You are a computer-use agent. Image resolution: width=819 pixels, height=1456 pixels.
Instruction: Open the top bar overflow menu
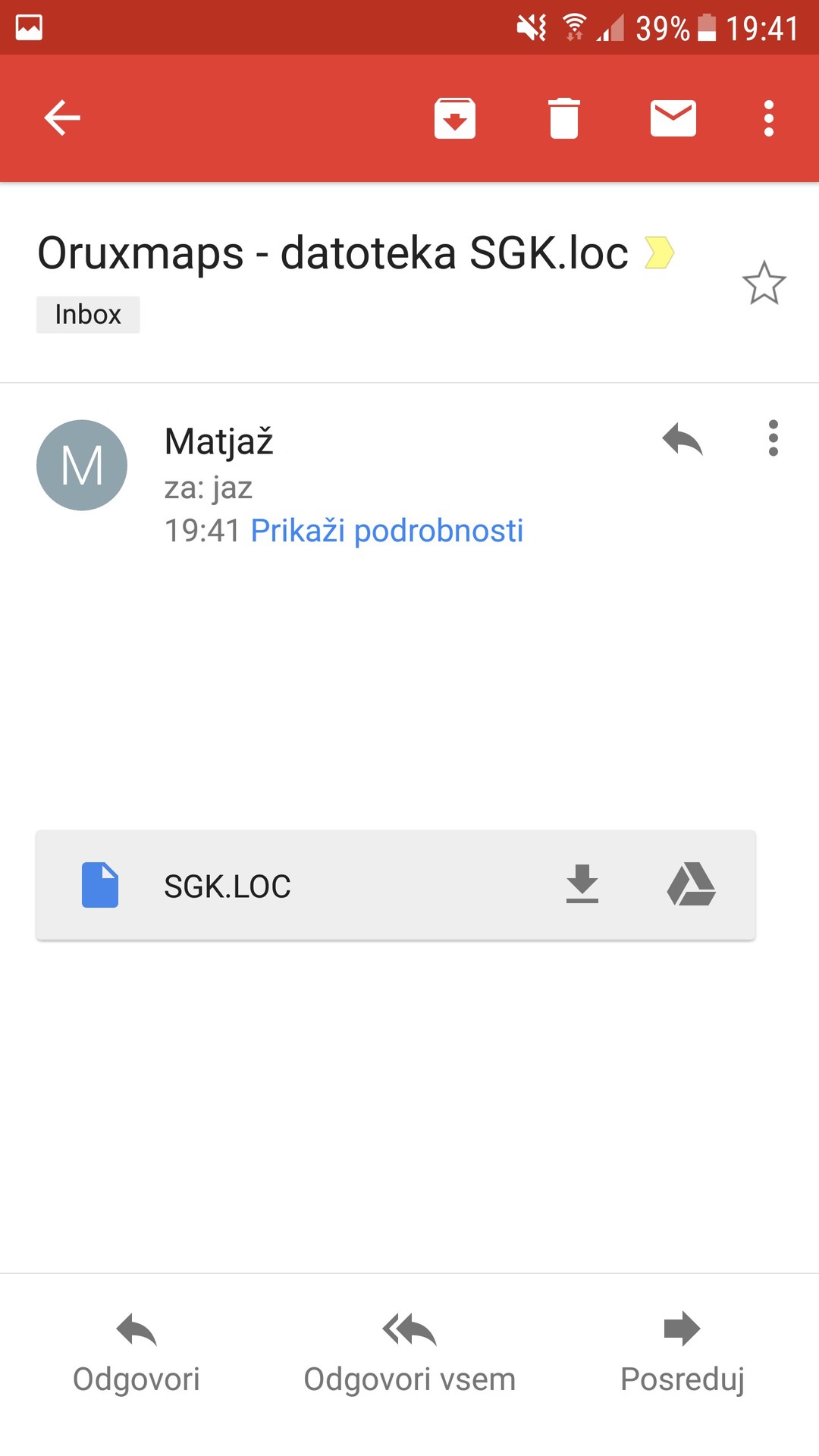(x=769, y=118)
